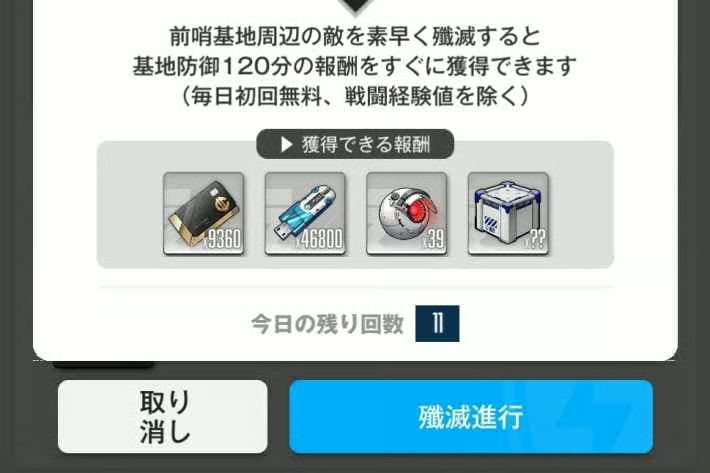View the USB drive reward item 46800
The width and height of the screenshot is (710, 473).
[x=305, y=213]
